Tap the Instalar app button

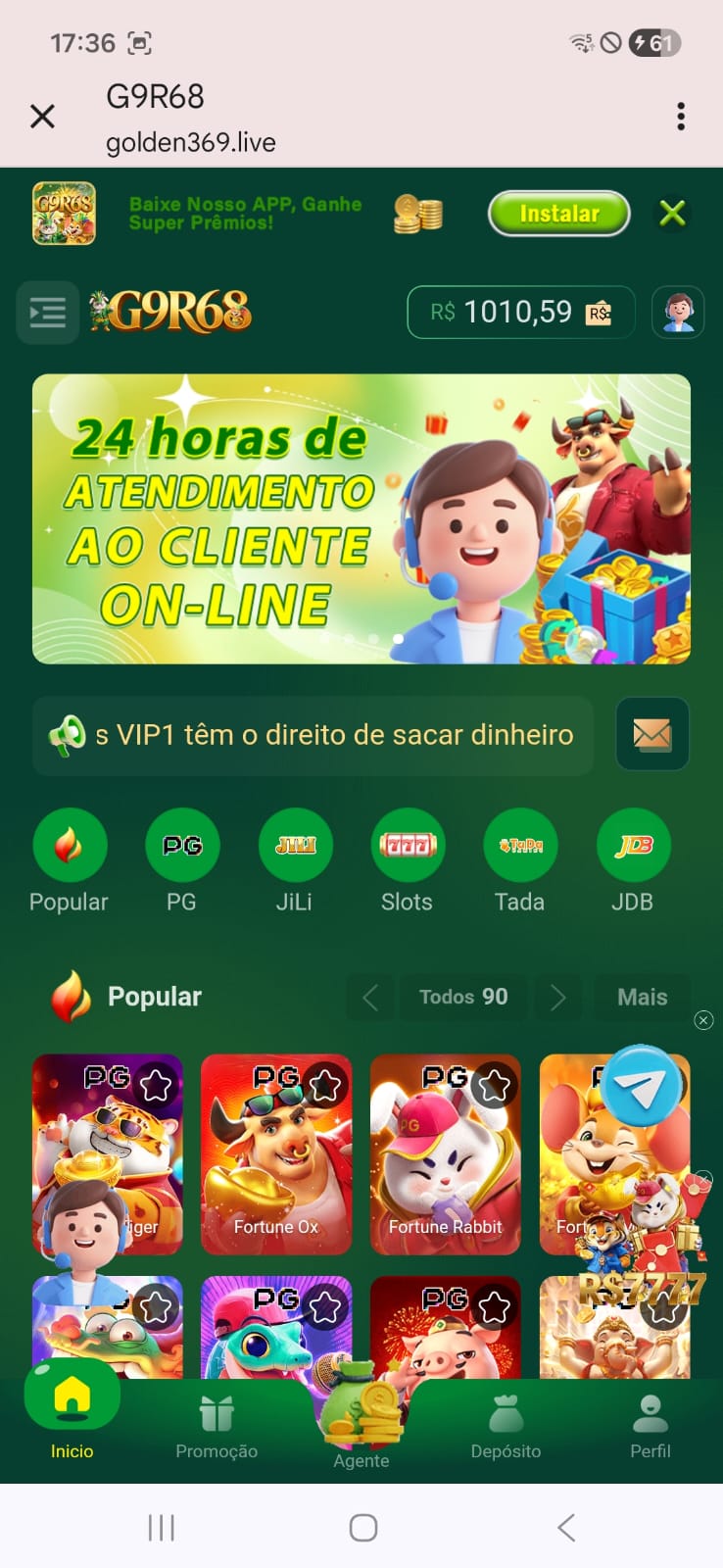558,214
